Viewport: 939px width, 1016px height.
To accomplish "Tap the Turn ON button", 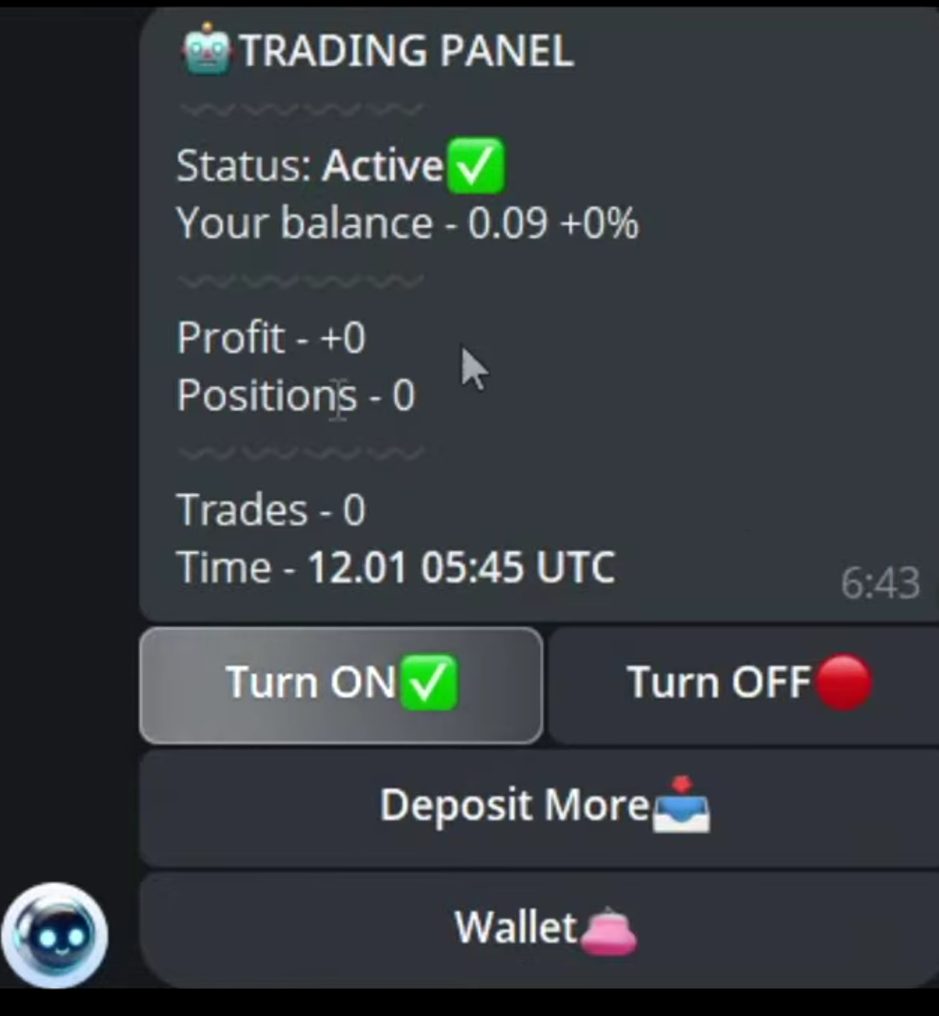I will 341,685.
